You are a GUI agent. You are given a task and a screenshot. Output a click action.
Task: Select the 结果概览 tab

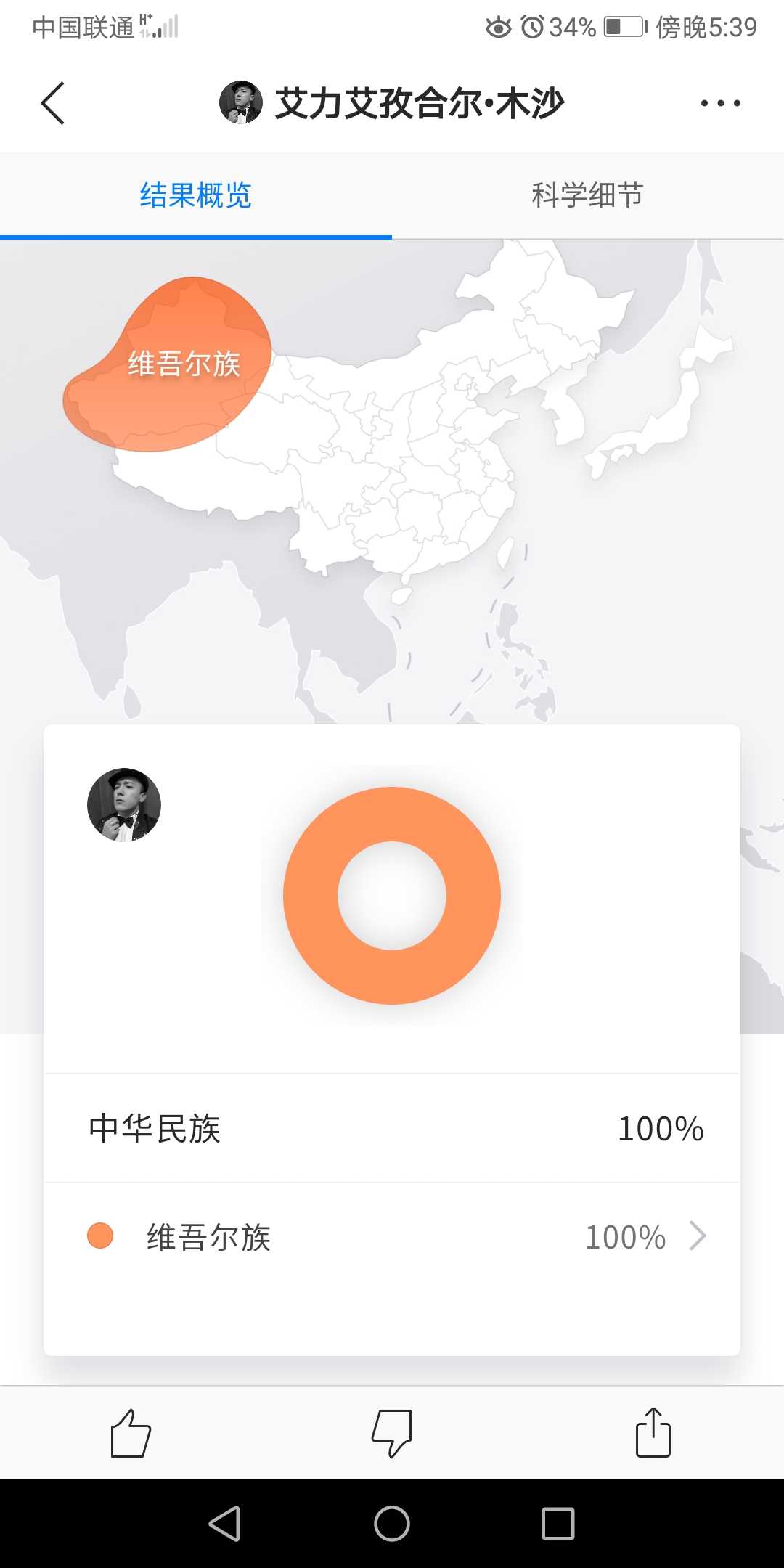pyautogui.click(x=195, y=195)
